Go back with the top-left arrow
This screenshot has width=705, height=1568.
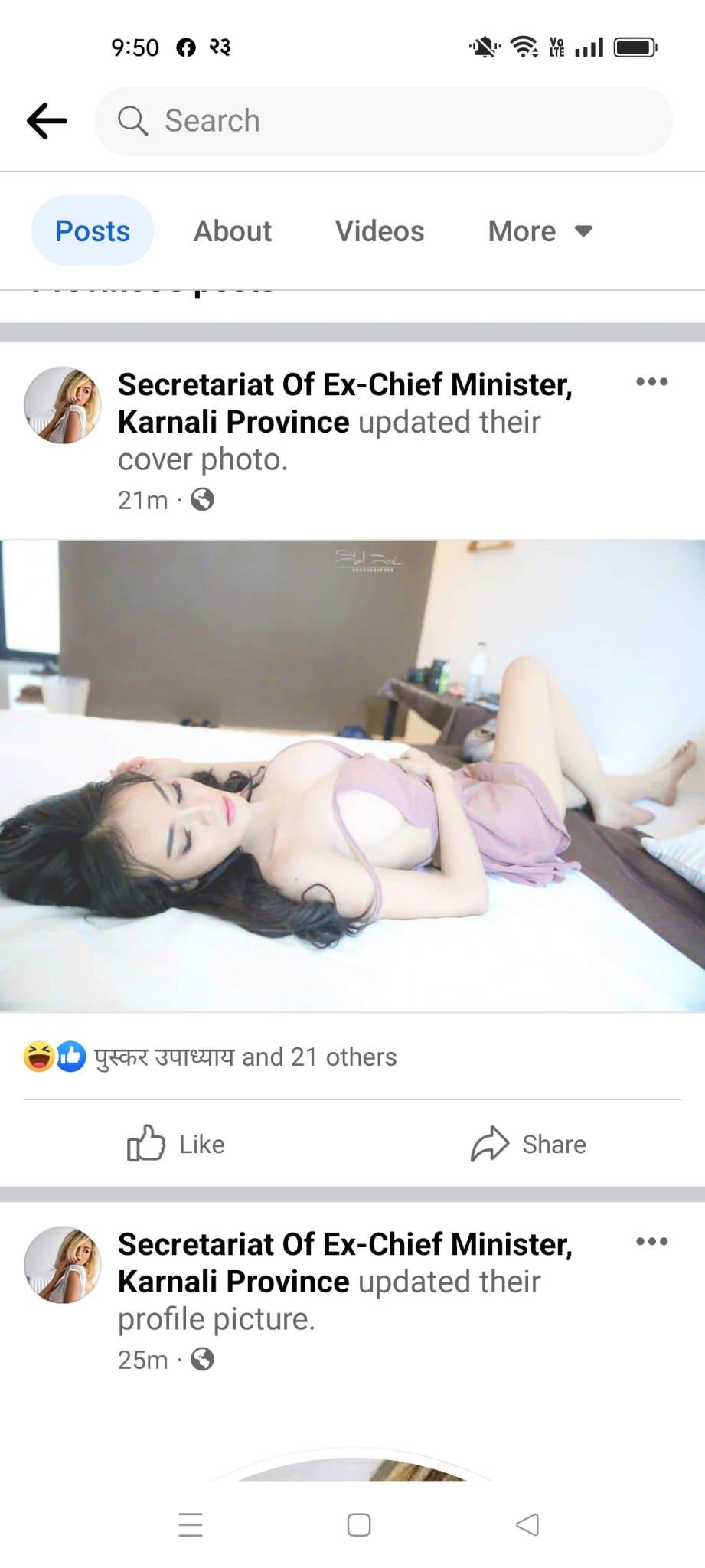pos(47,120)
